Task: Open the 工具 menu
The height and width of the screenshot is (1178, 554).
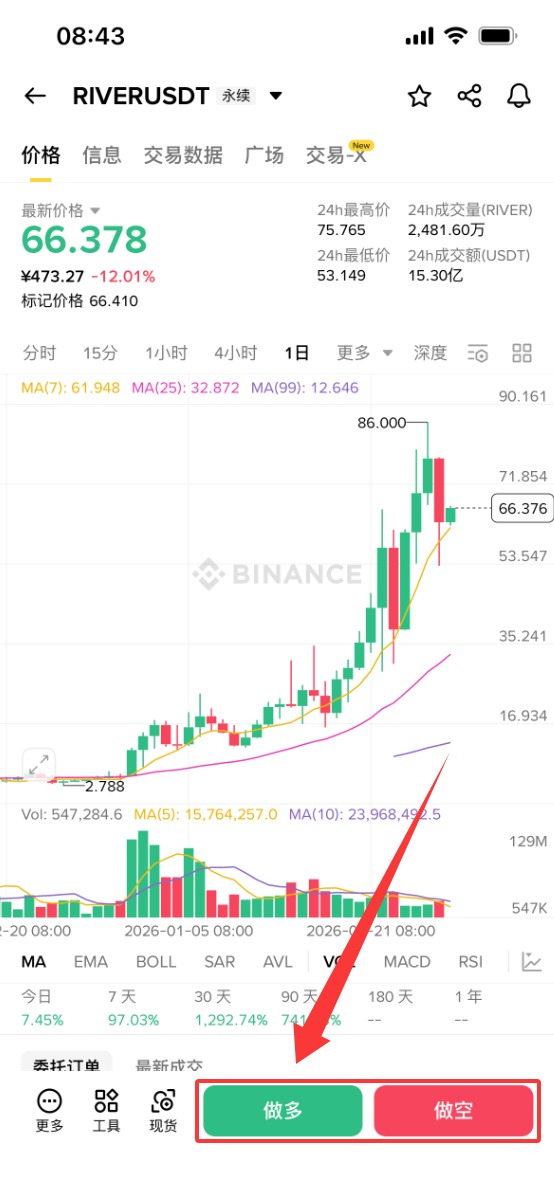Action: (x=107, y=1110)
